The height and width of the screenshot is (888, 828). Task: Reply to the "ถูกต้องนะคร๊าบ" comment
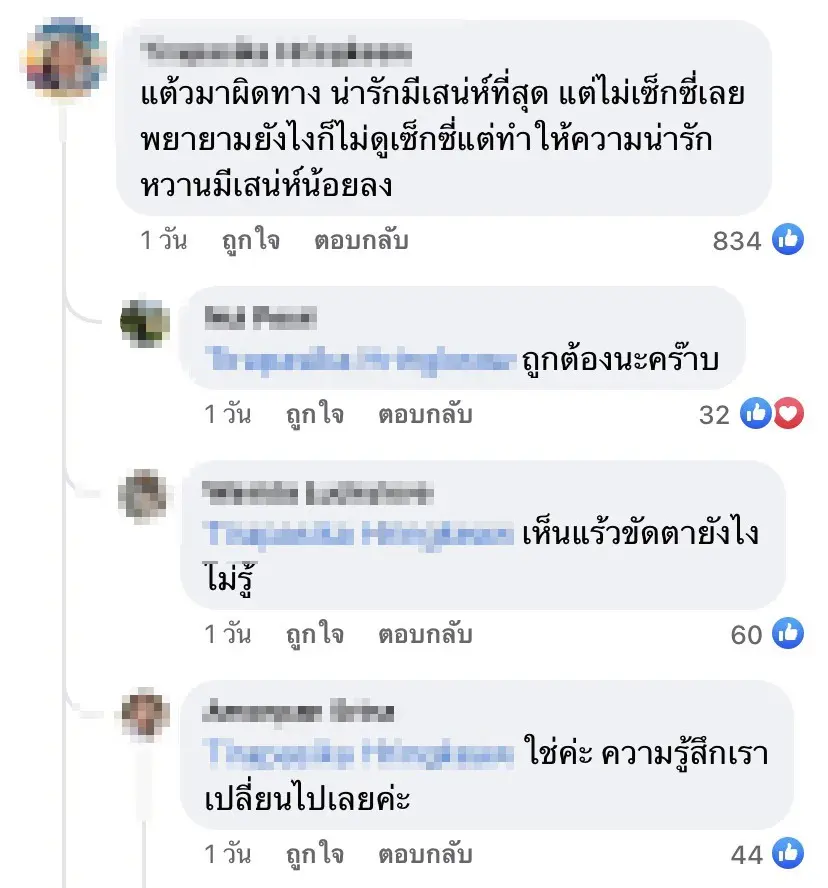click(425, 414)
